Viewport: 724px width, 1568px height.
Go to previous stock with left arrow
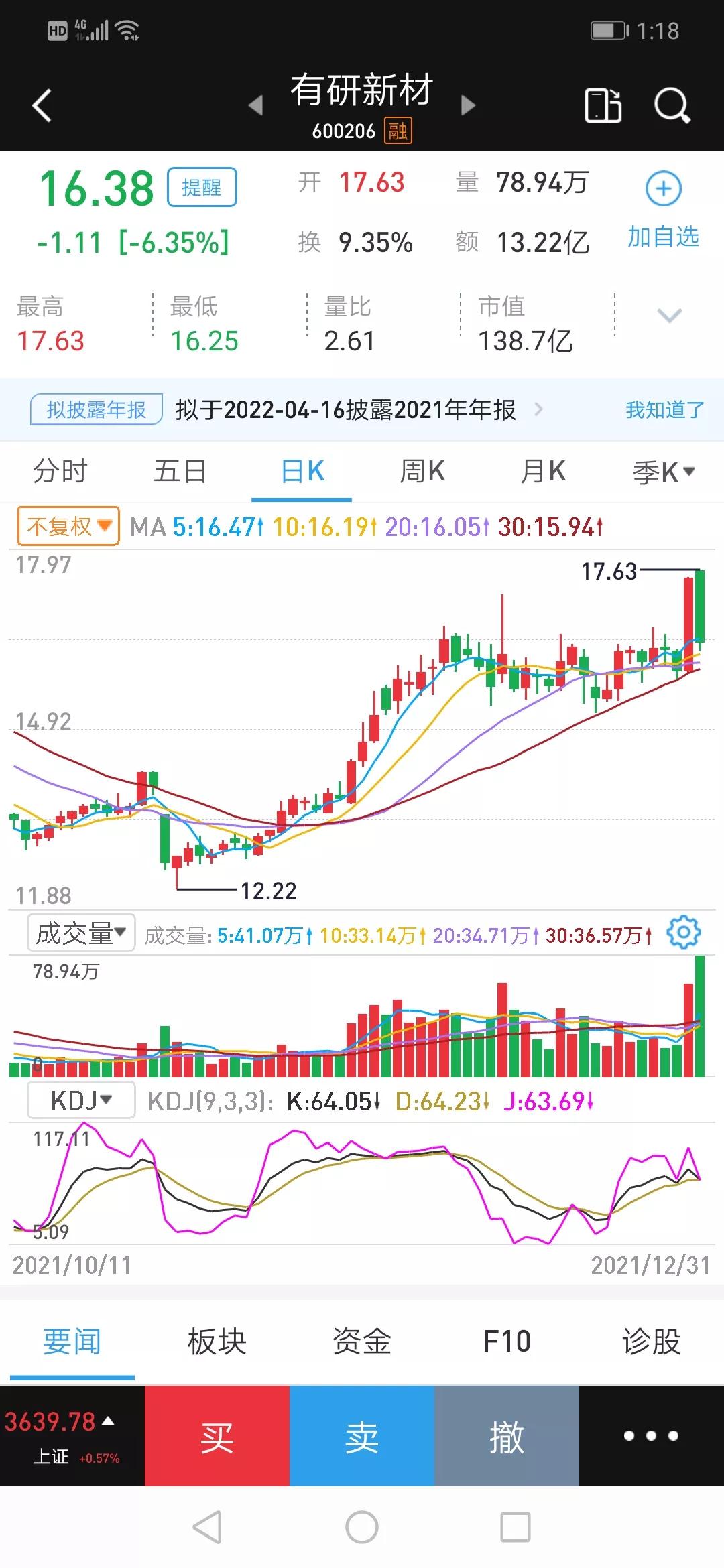pos(257,105)
